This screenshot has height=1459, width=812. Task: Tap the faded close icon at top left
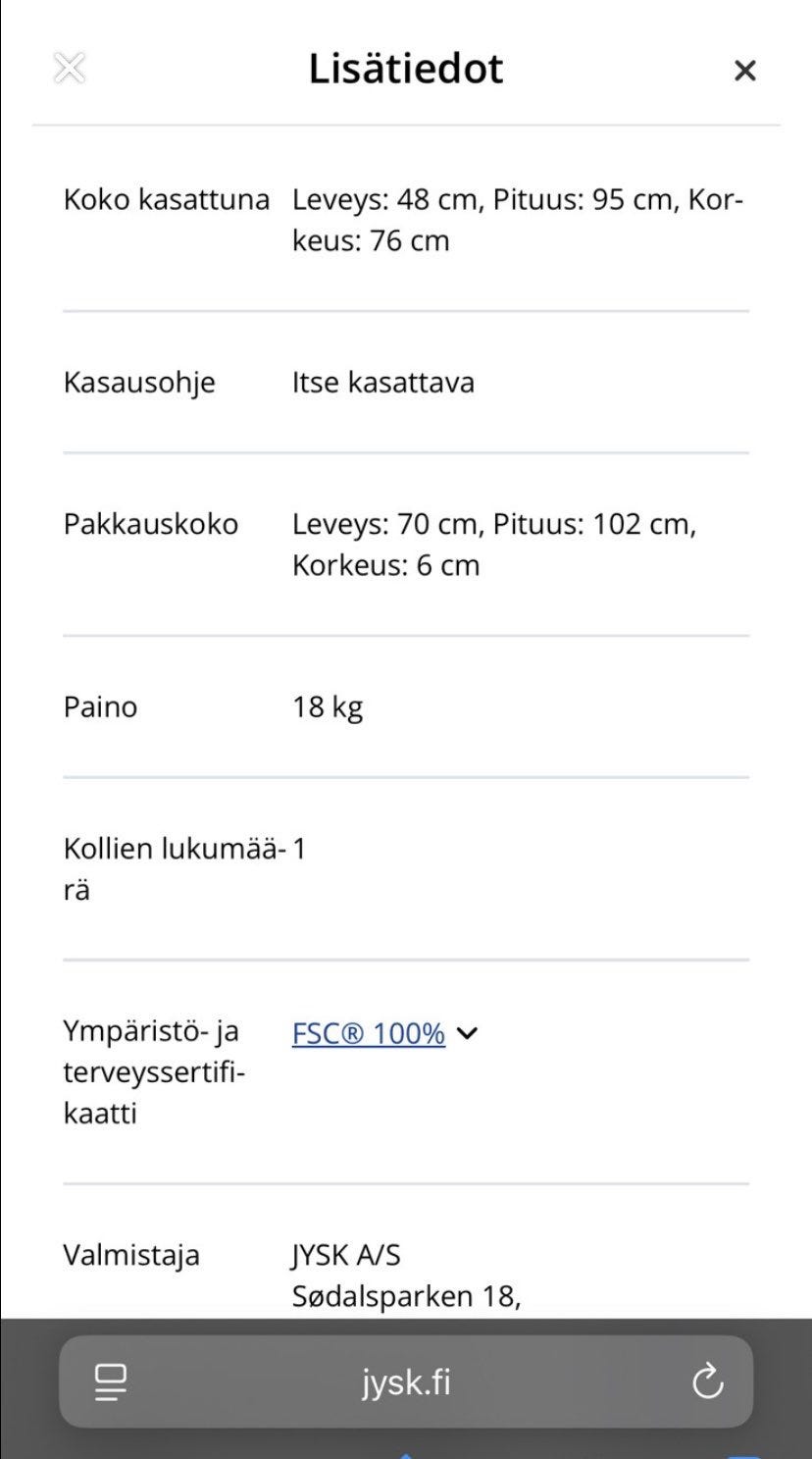coord(69,69)
